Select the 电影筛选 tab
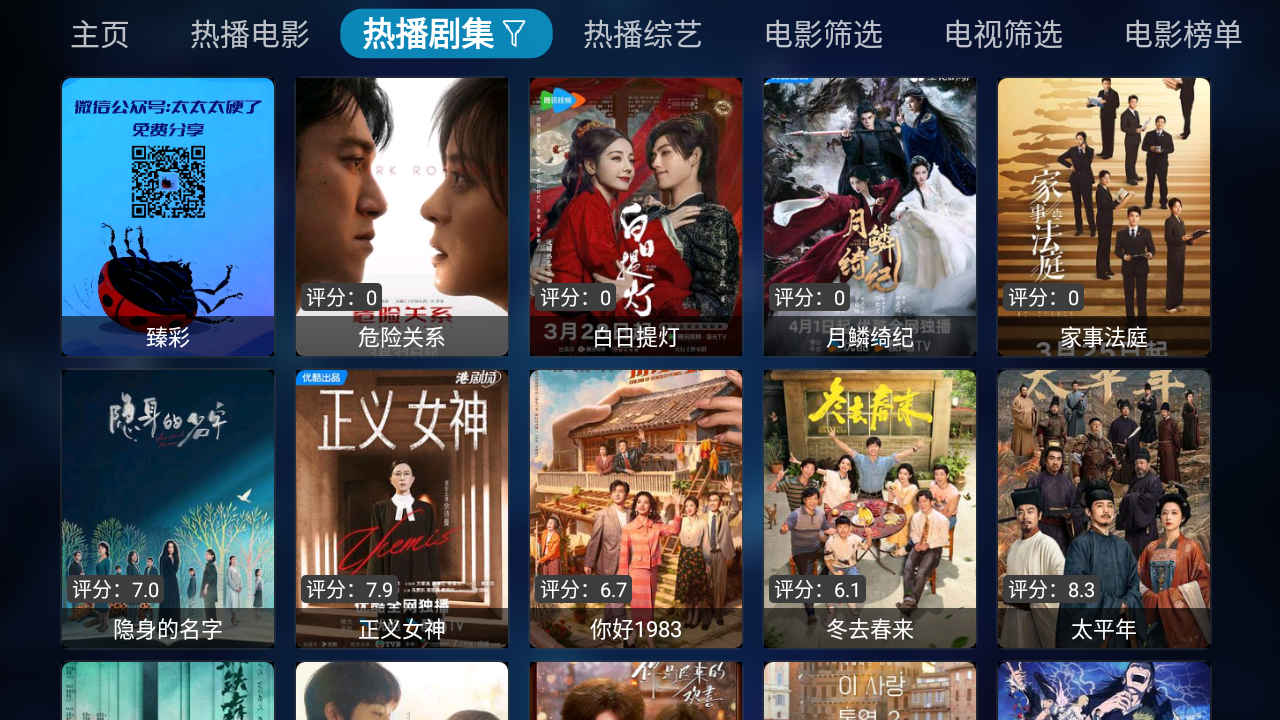 click(823, 35)
